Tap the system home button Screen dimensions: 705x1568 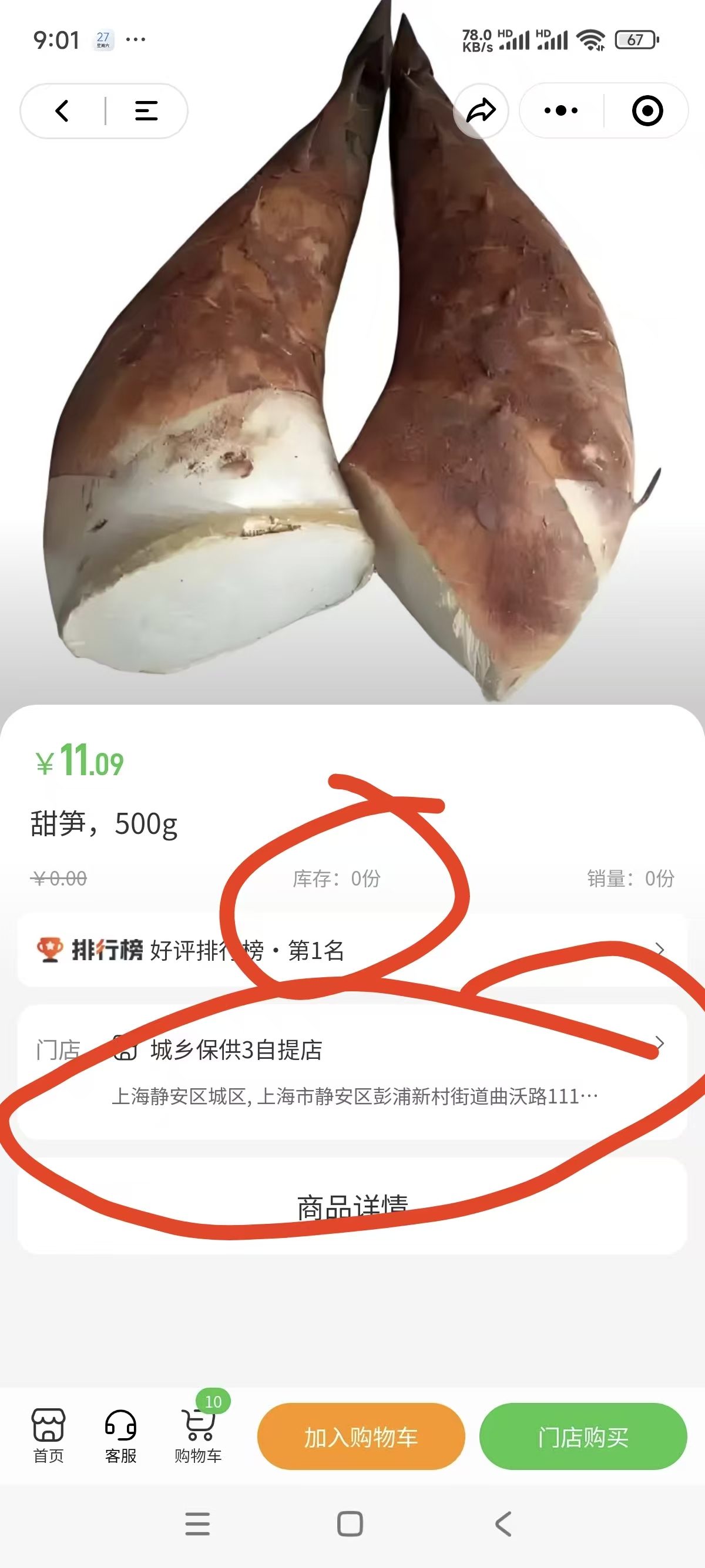[x=350, y=1524]
